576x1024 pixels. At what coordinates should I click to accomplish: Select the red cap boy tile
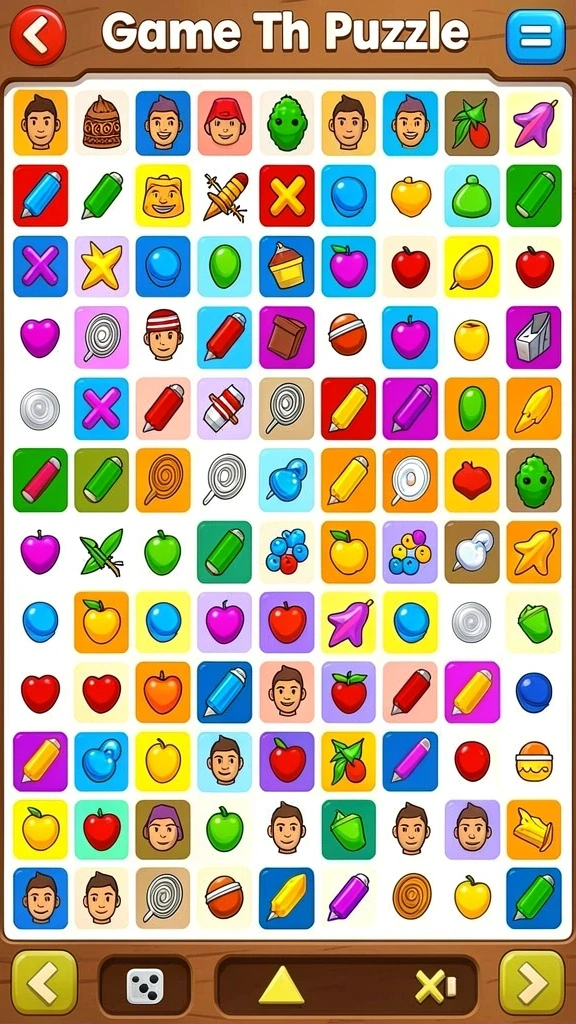pos(225,123)
